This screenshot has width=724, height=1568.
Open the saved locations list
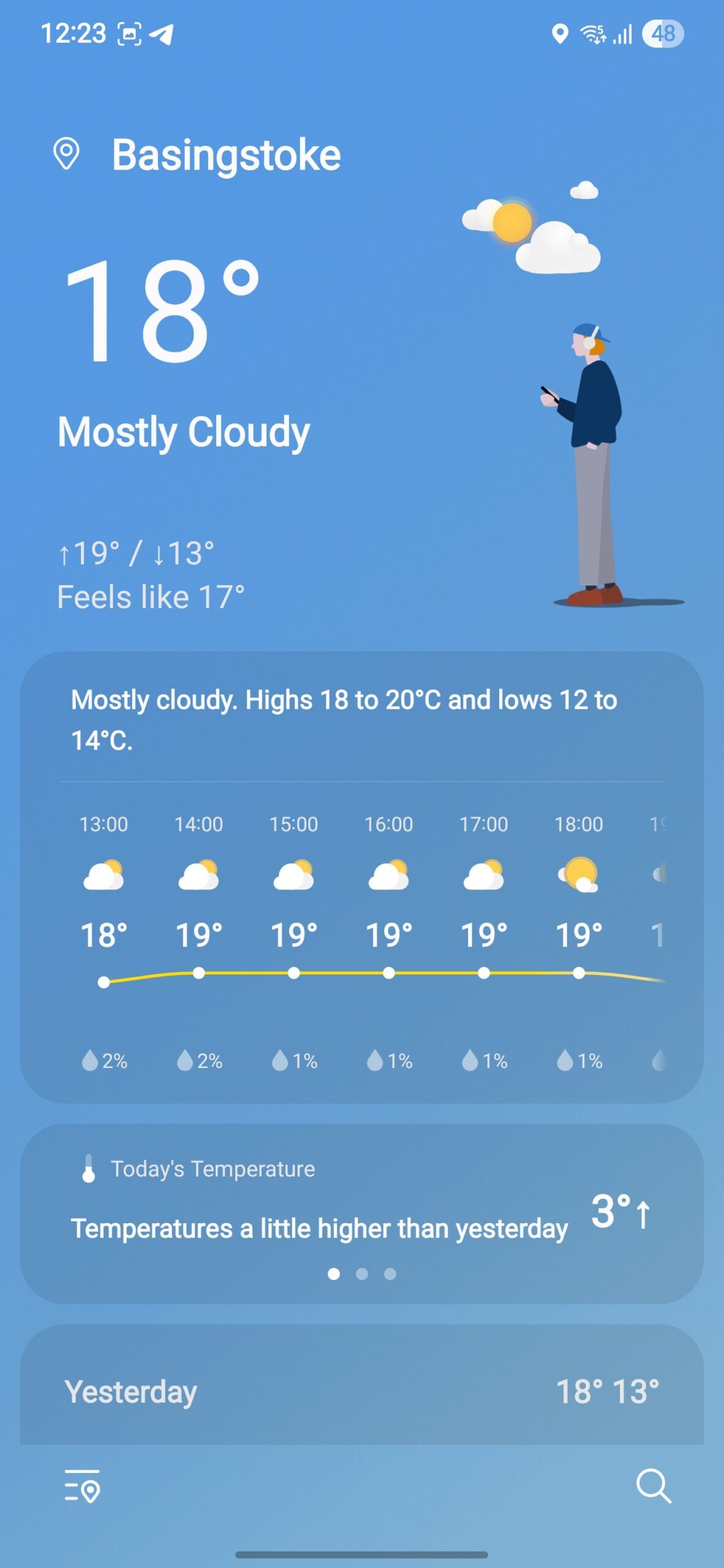point(82,1486)
